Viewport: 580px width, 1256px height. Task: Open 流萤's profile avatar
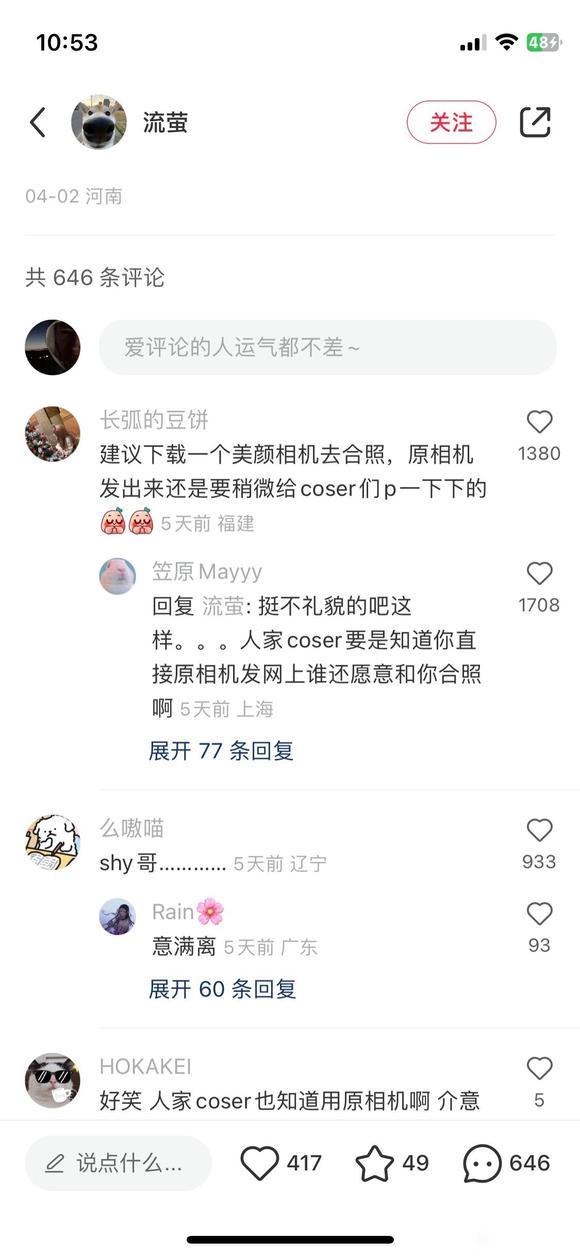pos(99,123)
